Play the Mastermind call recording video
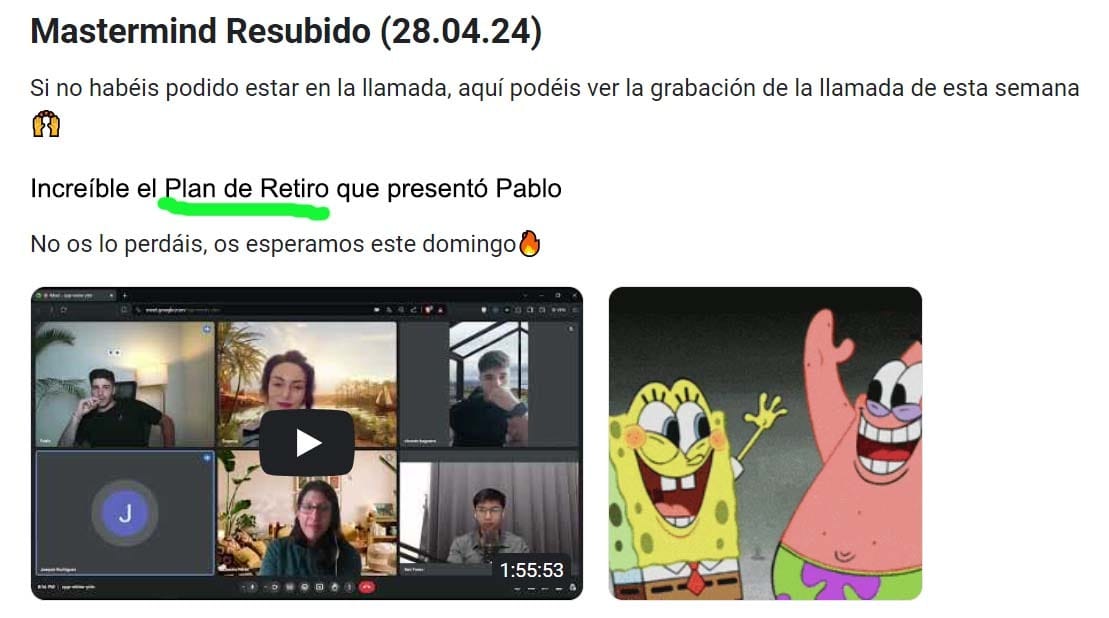The image size is (1109, 618). 307,443
